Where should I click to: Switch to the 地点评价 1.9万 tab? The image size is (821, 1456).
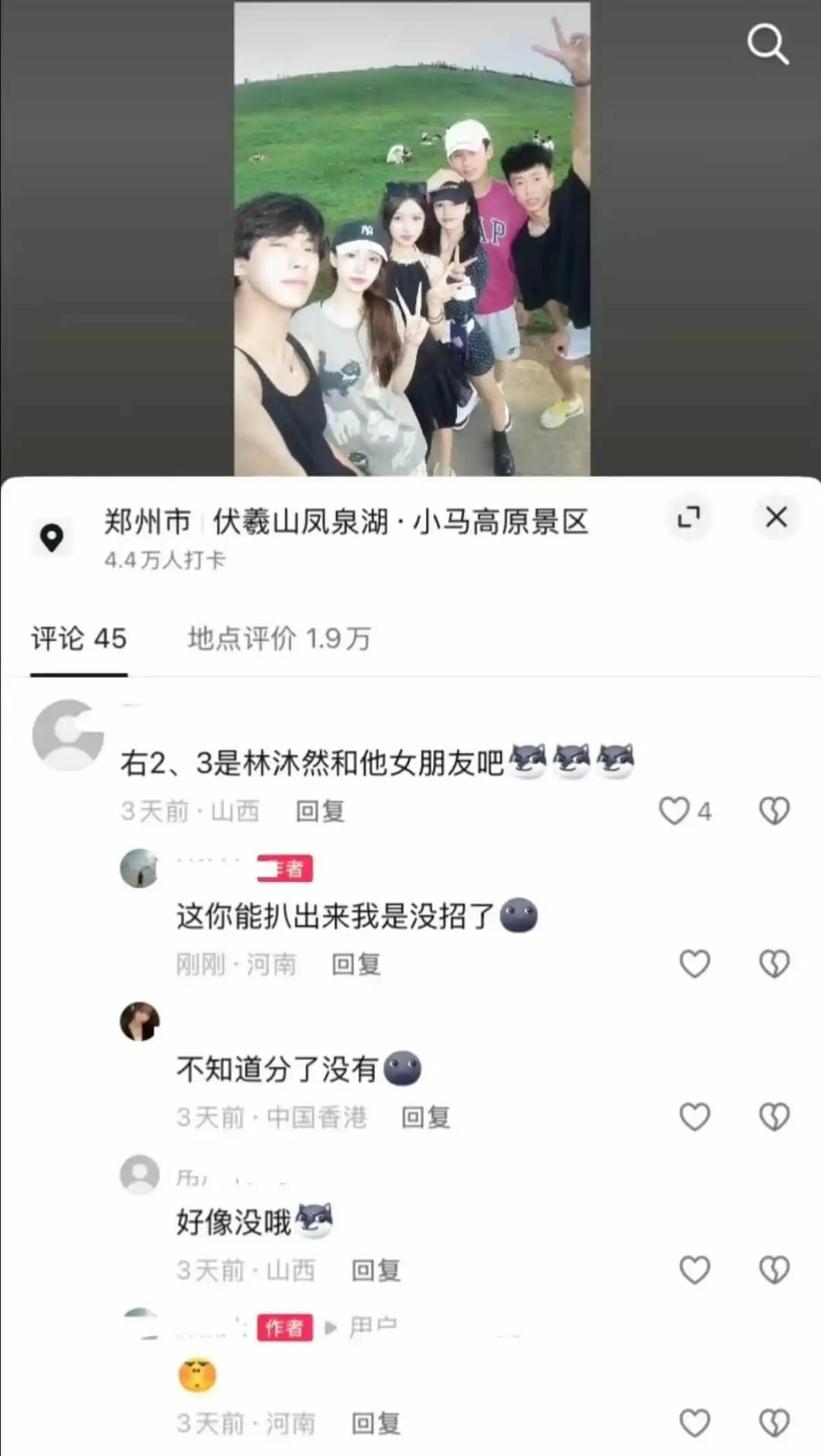(279, 639)
